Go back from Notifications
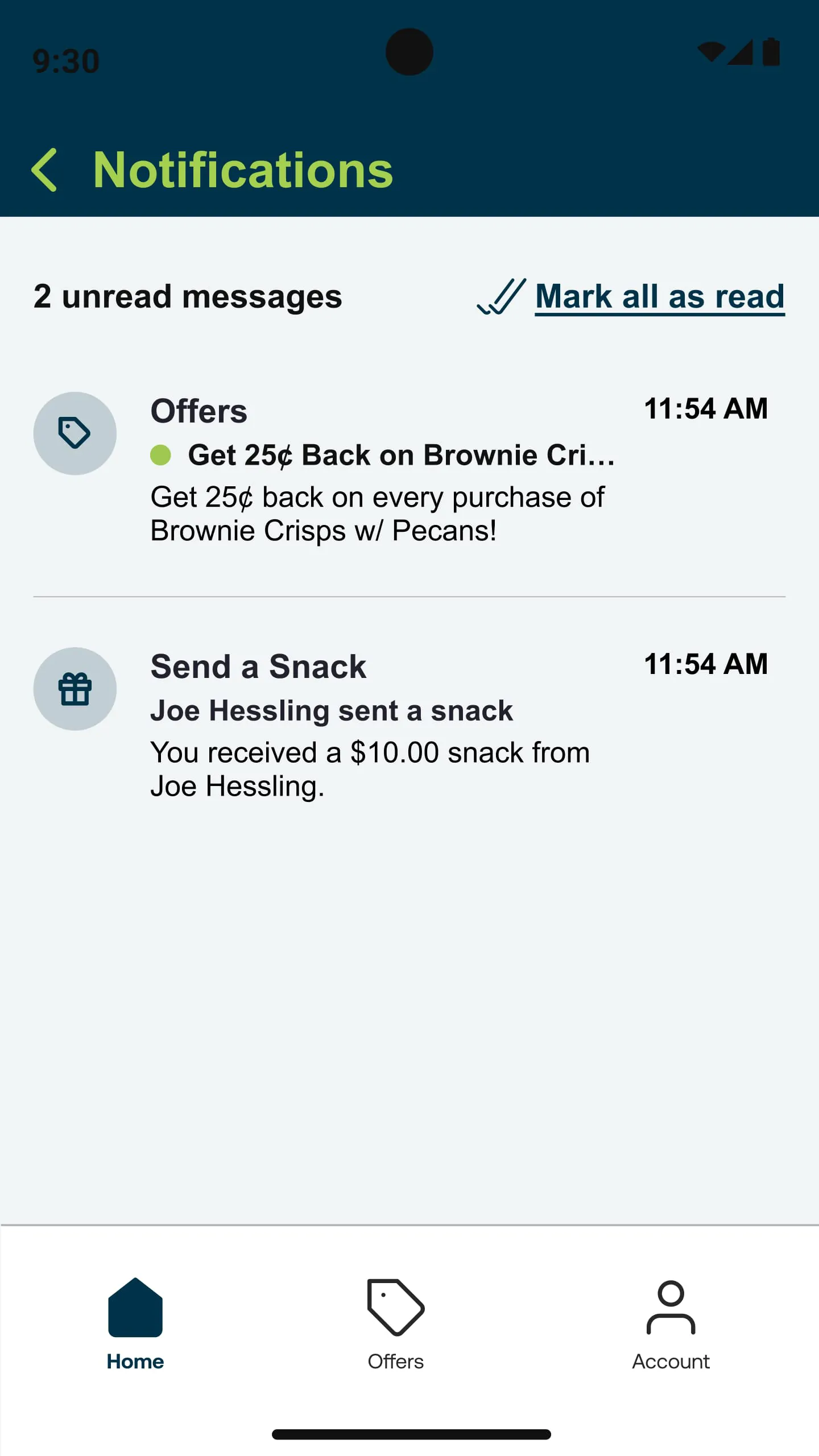Screen dimensions: 819x1456 click(44, 170)
